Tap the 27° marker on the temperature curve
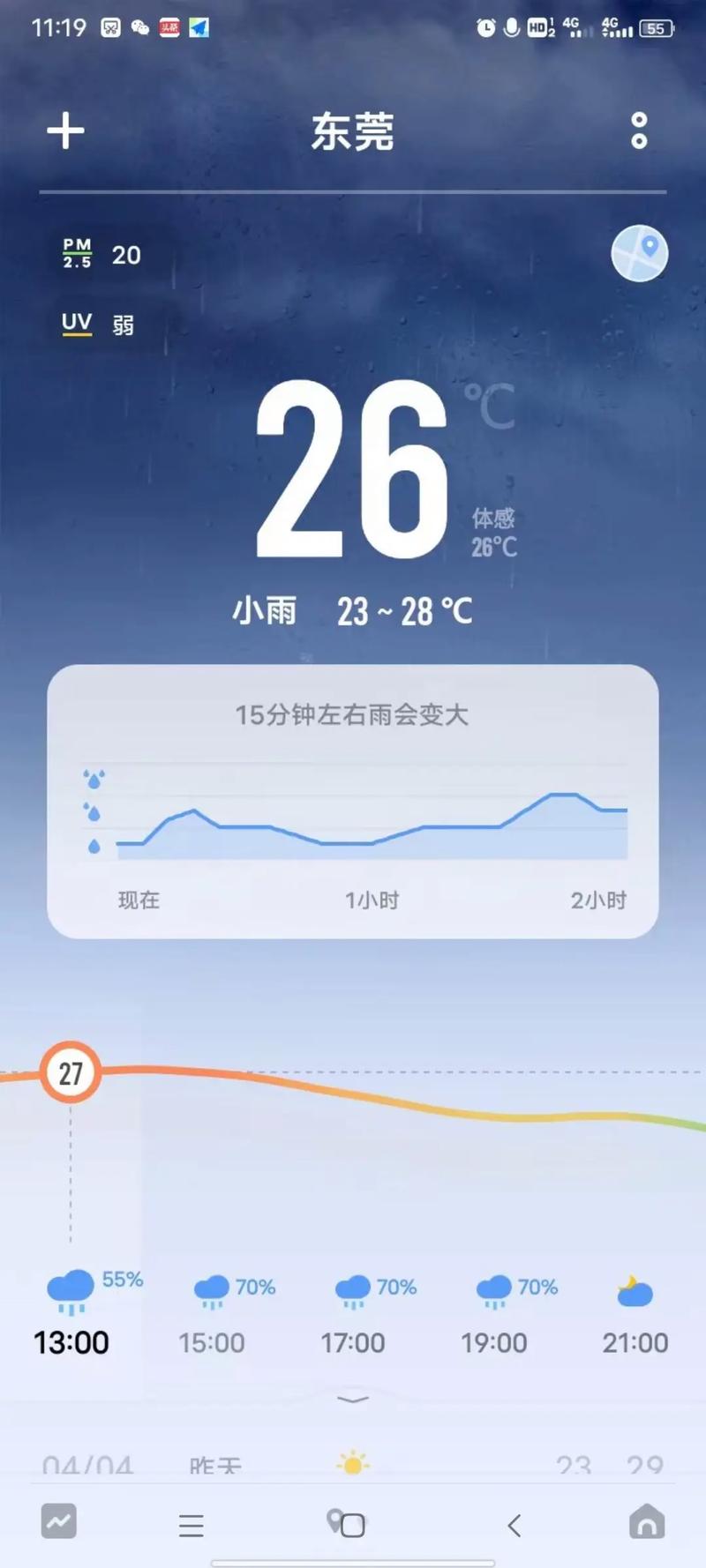Image resolution: width=706 pixels, height=1568 pixels. [70, 1072]
